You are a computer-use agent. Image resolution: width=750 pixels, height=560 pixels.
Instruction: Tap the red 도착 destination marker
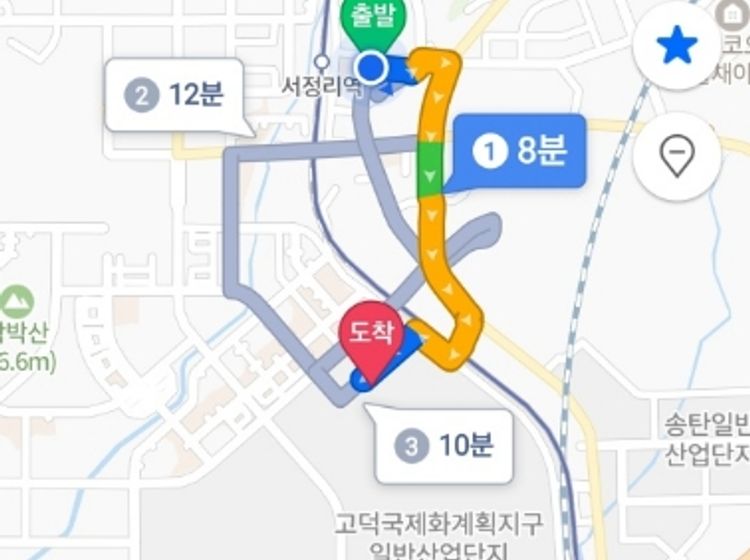coord(370,335)
